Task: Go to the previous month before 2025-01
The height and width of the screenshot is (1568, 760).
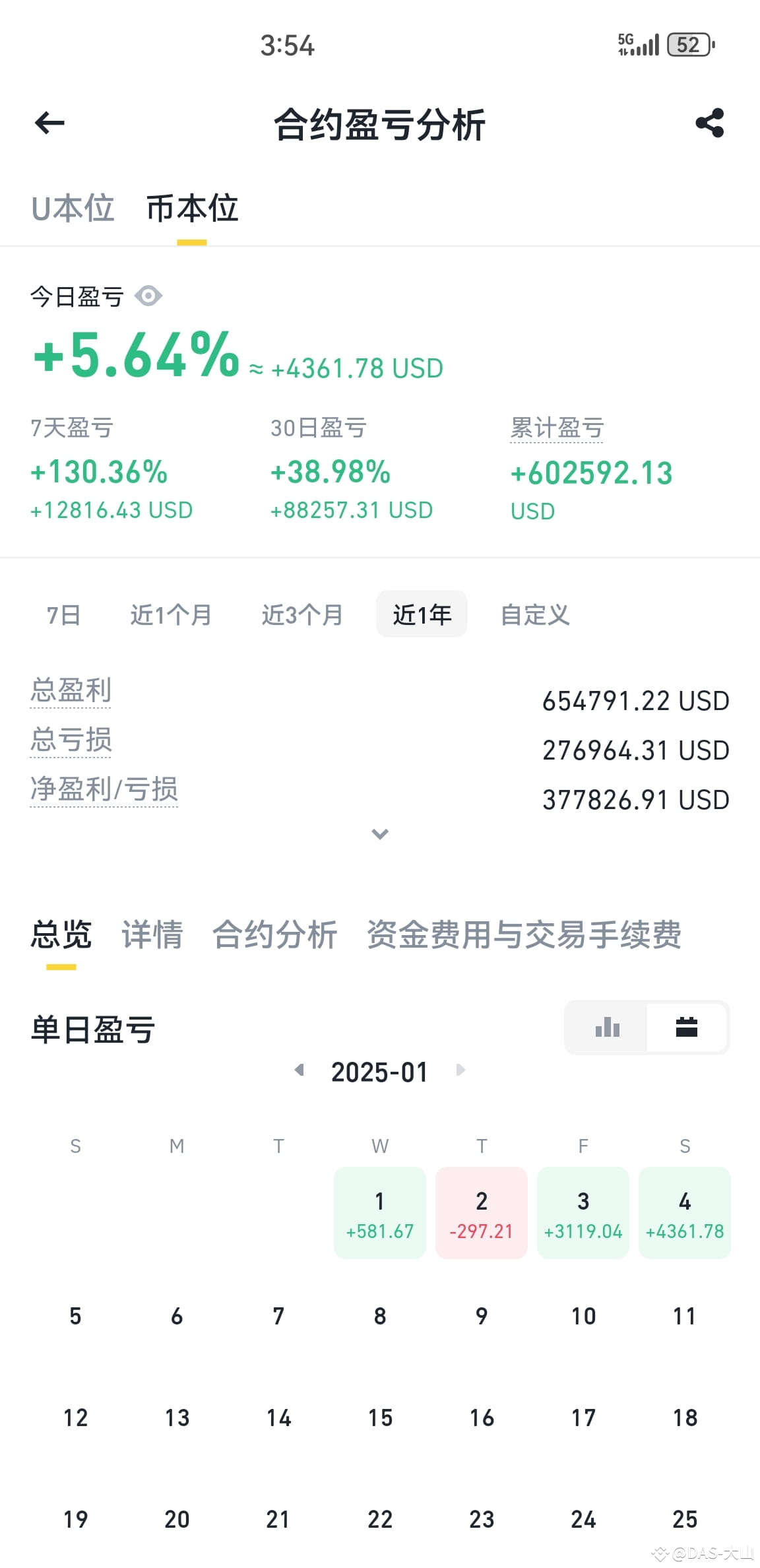Action: click(300, 1070)
